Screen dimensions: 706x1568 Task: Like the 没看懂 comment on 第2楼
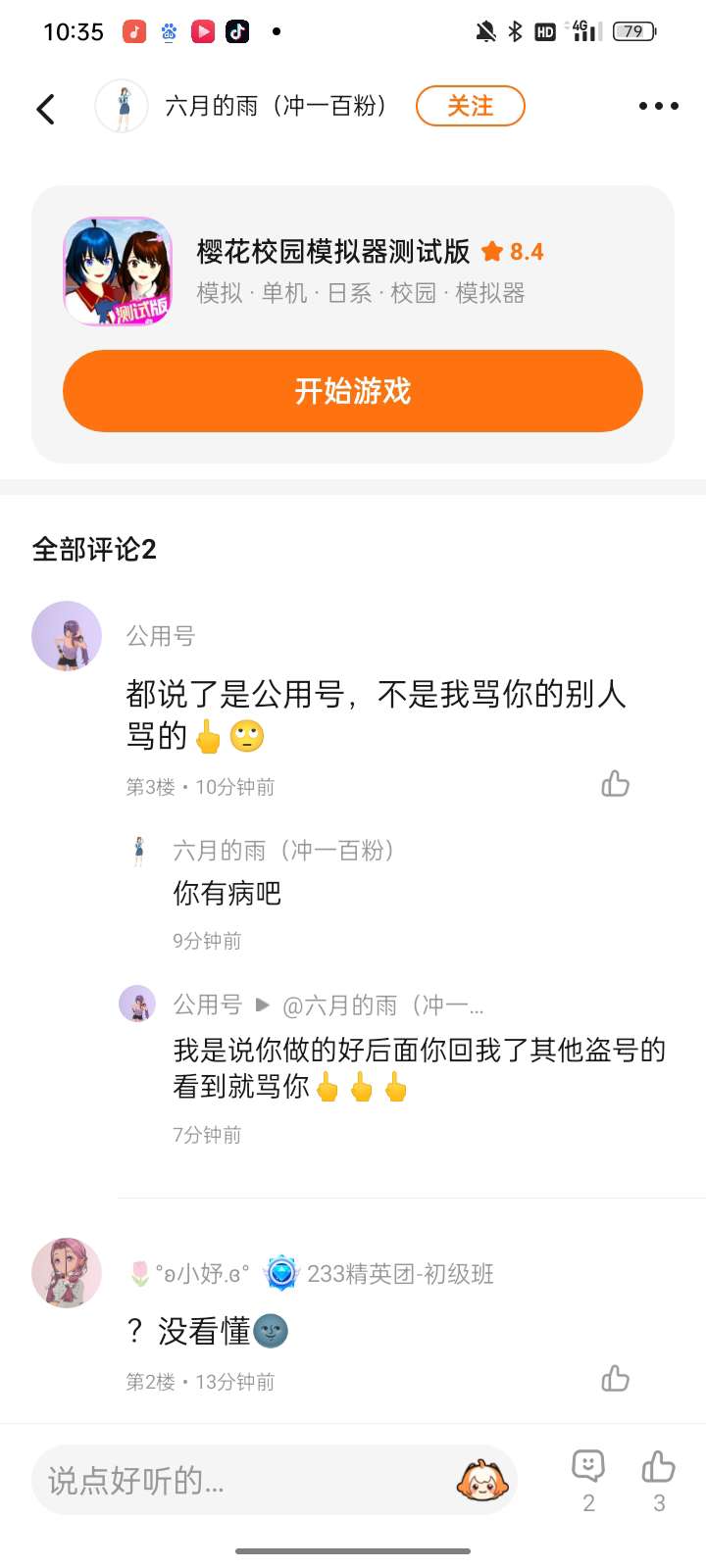coord(615,1379)
